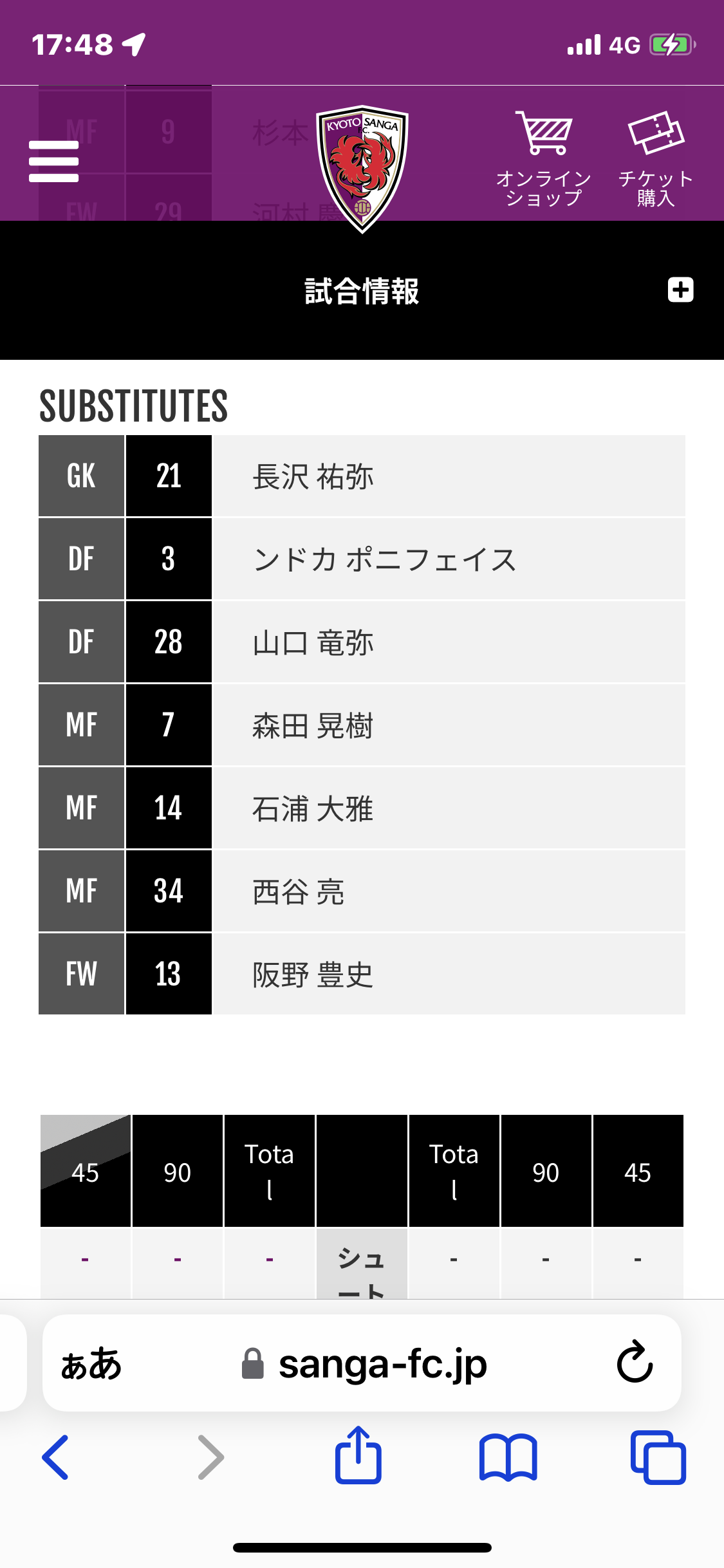Reload the page

click(635, 1362)
